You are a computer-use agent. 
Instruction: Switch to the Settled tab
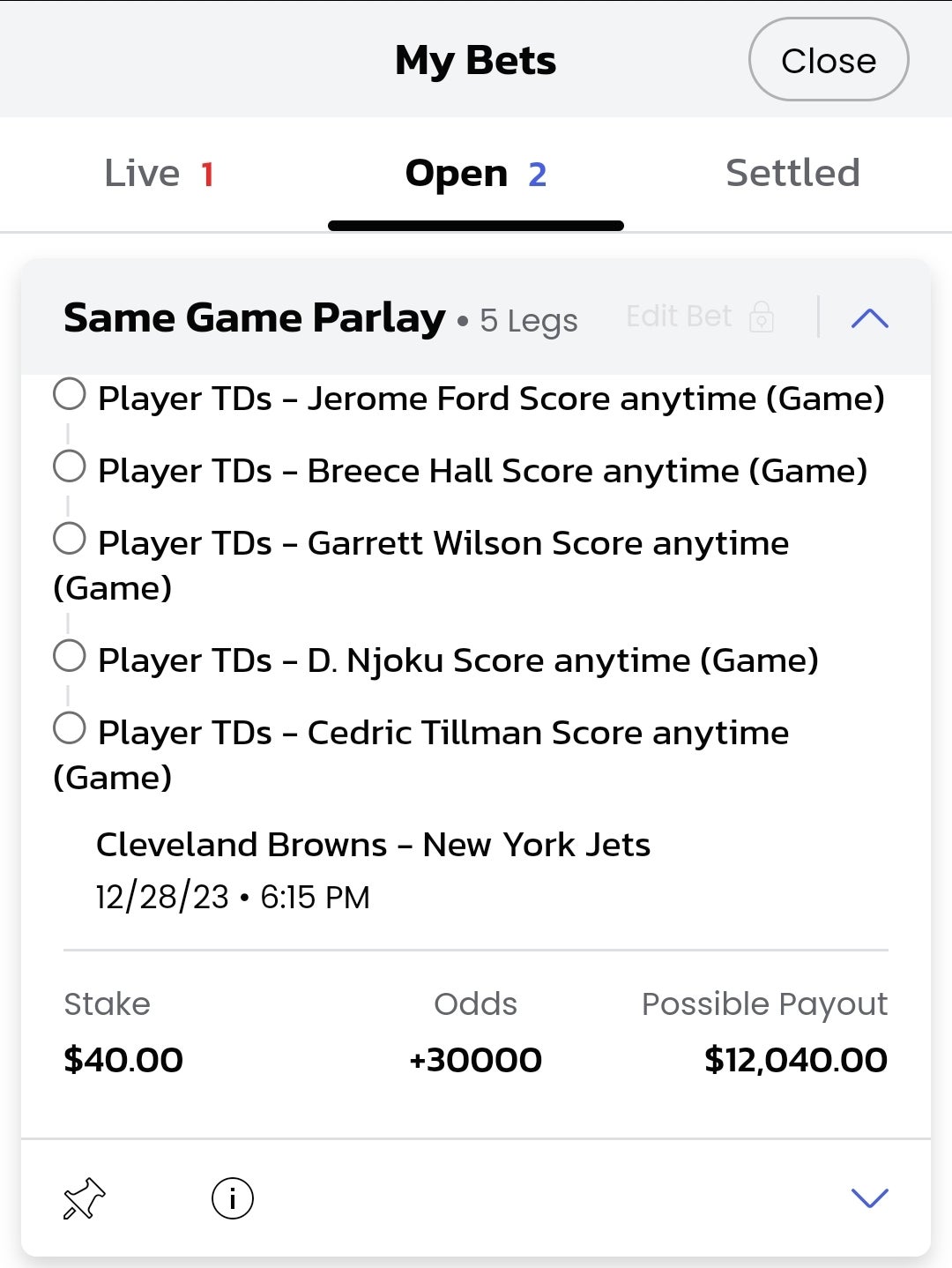pyautogui.click(x=792, y=173)
